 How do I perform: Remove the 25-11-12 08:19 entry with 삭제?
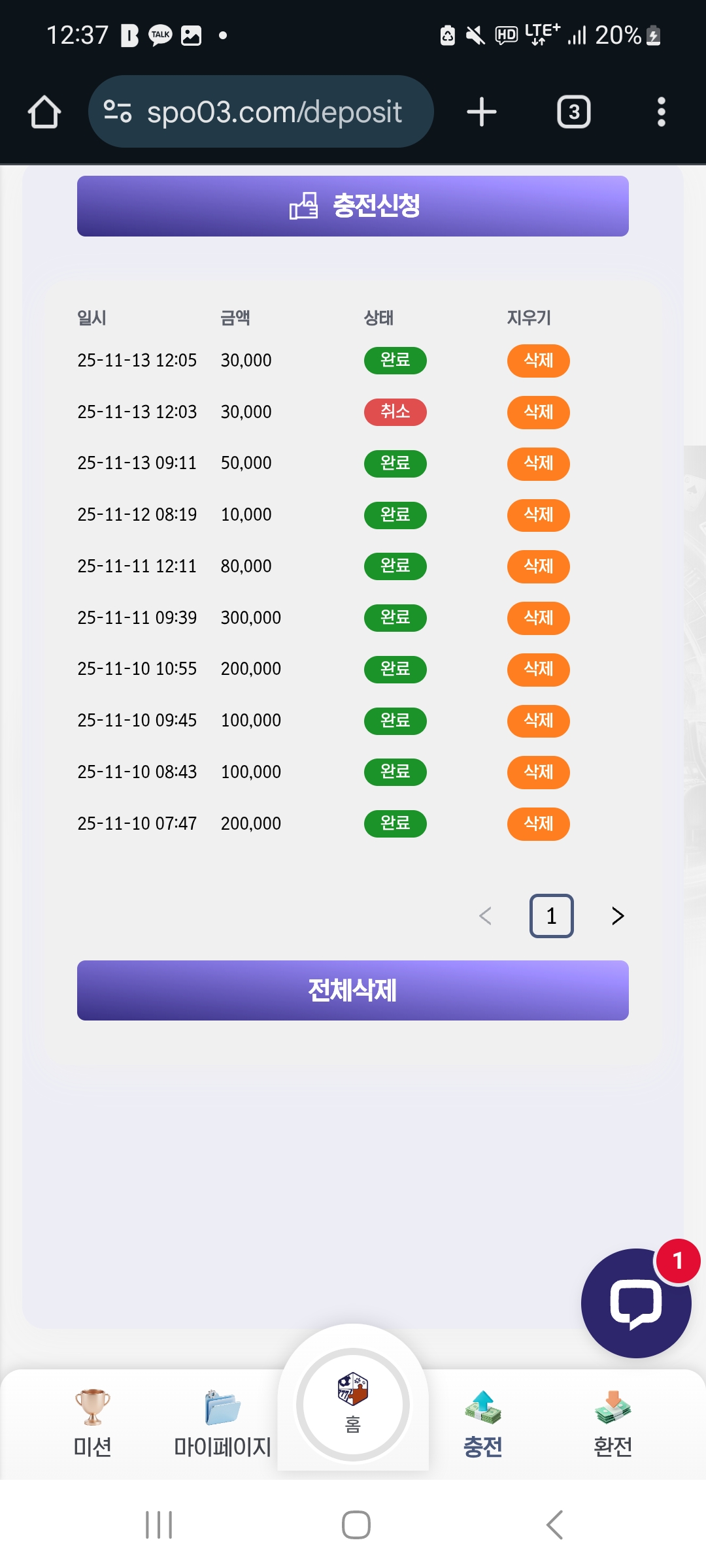pyautogui.click(x=538, y=515)
